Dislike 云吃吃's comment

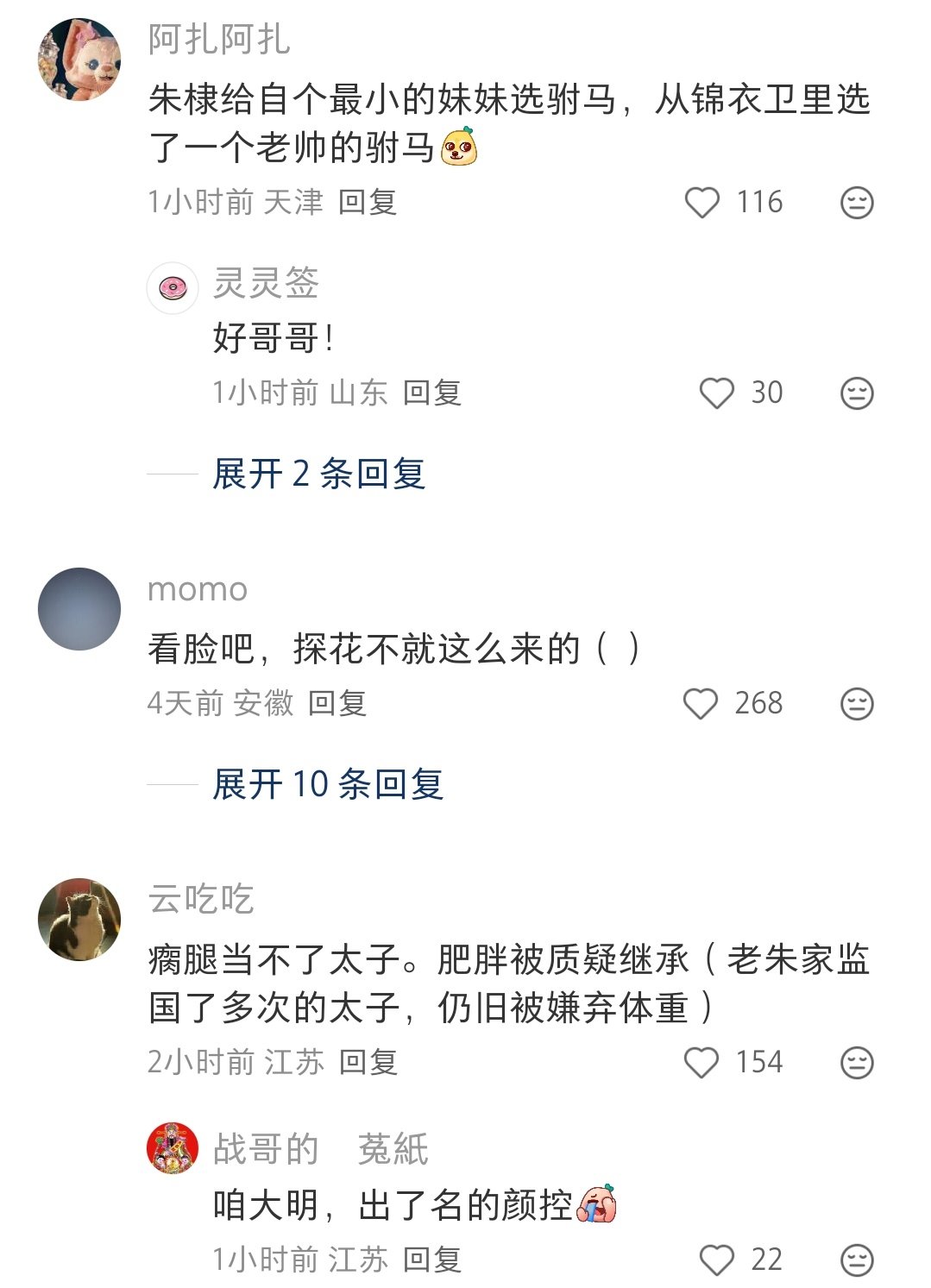pyautogui.click(x=856, y=1063)
